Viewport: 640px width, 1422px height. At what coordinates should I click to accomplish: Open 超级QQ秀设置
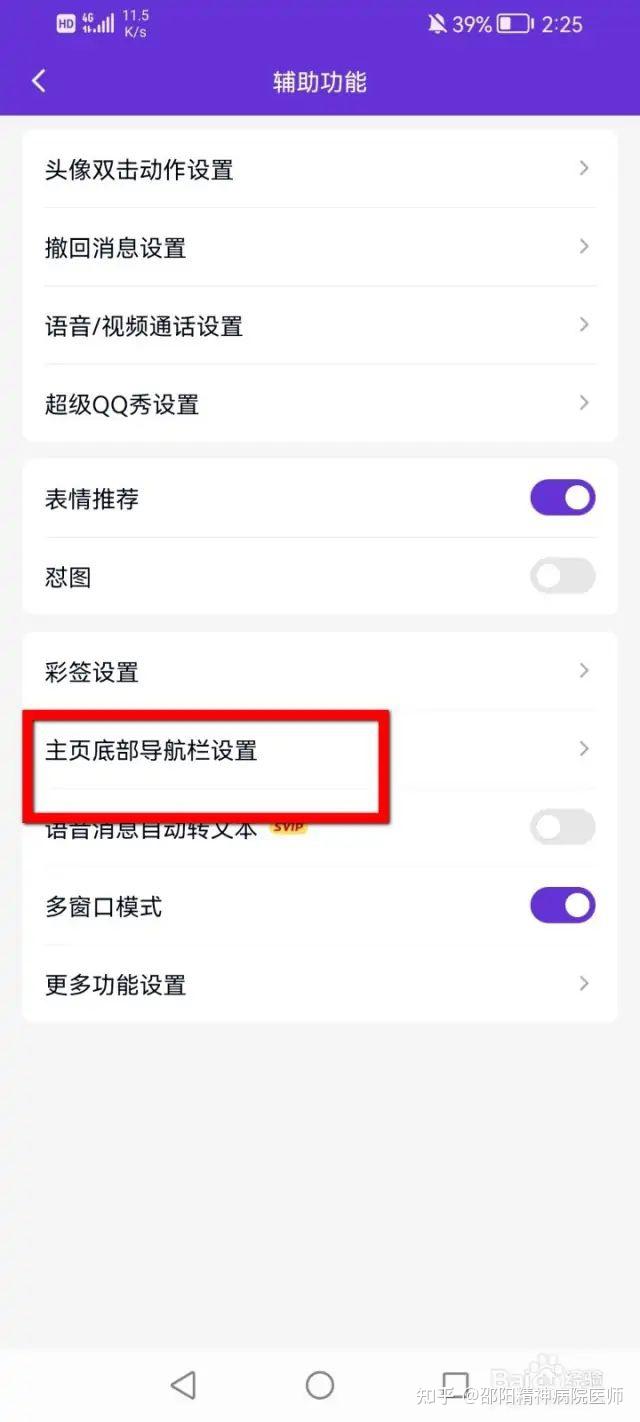pyautogui.click(x=320, y=403)
